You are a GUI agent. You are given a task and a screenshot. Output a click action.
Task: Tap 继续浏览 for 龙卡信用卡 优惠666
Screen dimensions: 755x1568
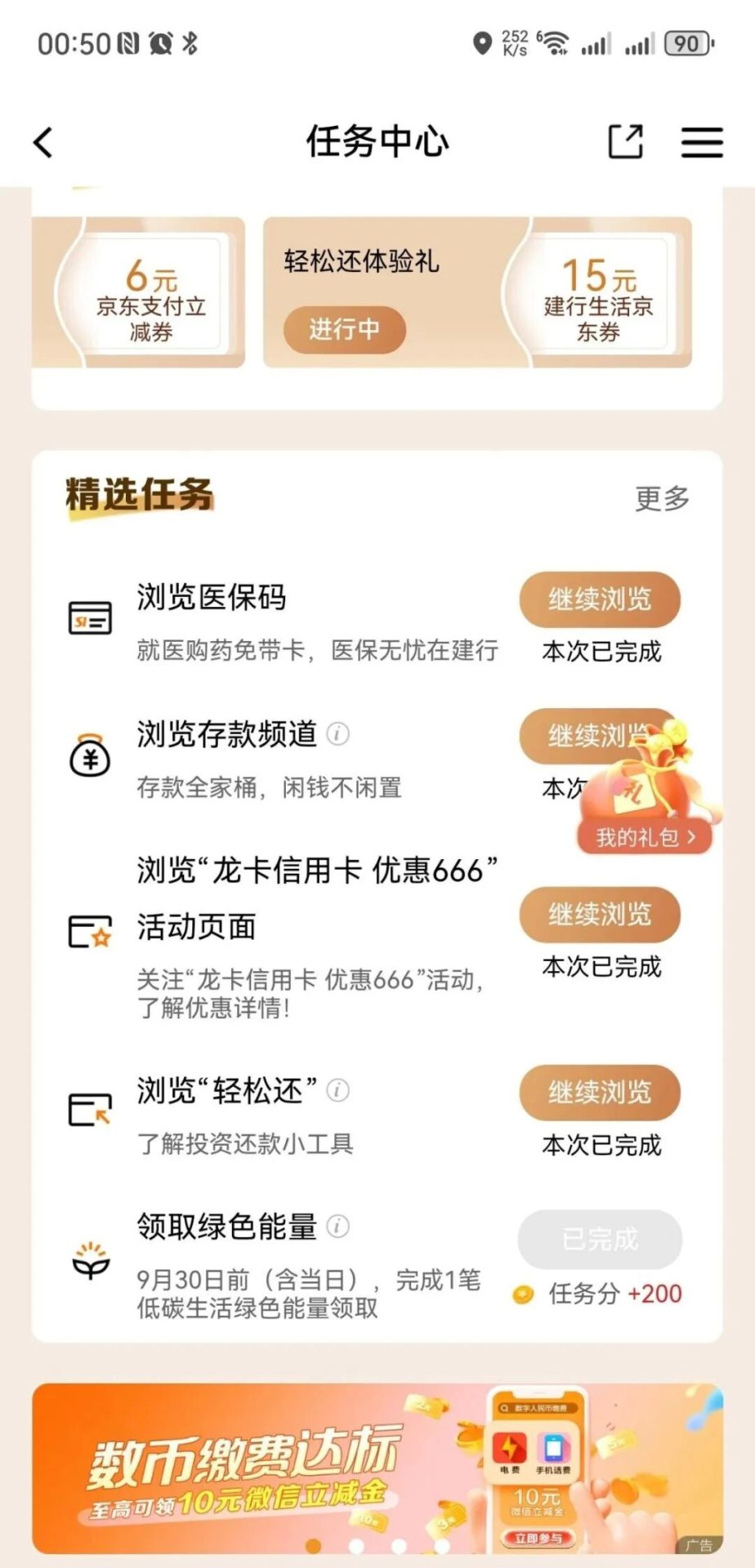[x=600, y=914]
